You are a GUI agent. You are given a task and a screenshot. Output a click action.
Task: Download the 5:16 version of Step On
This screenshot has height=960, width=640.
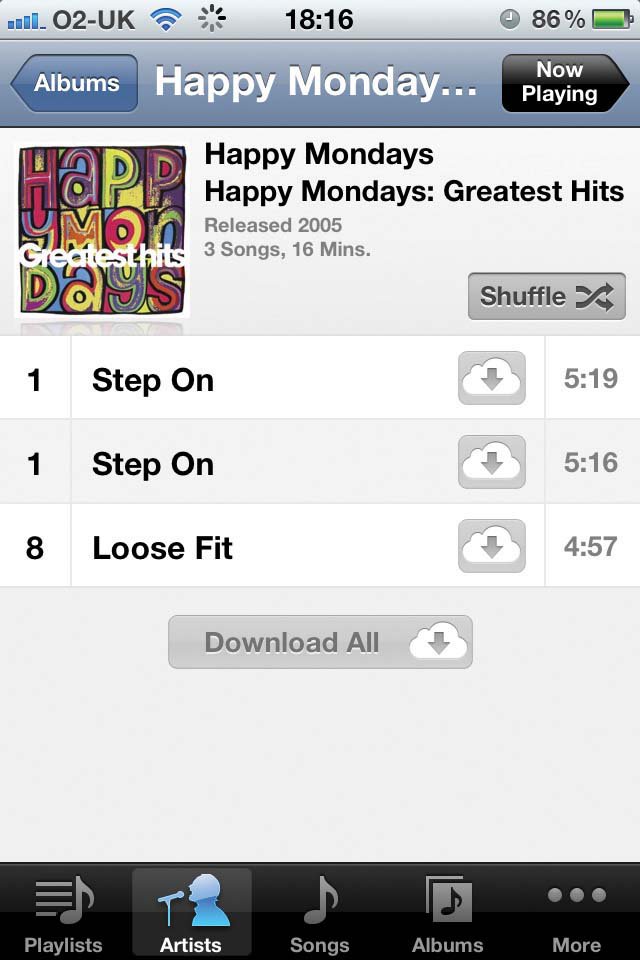click(x=491, y=462)
